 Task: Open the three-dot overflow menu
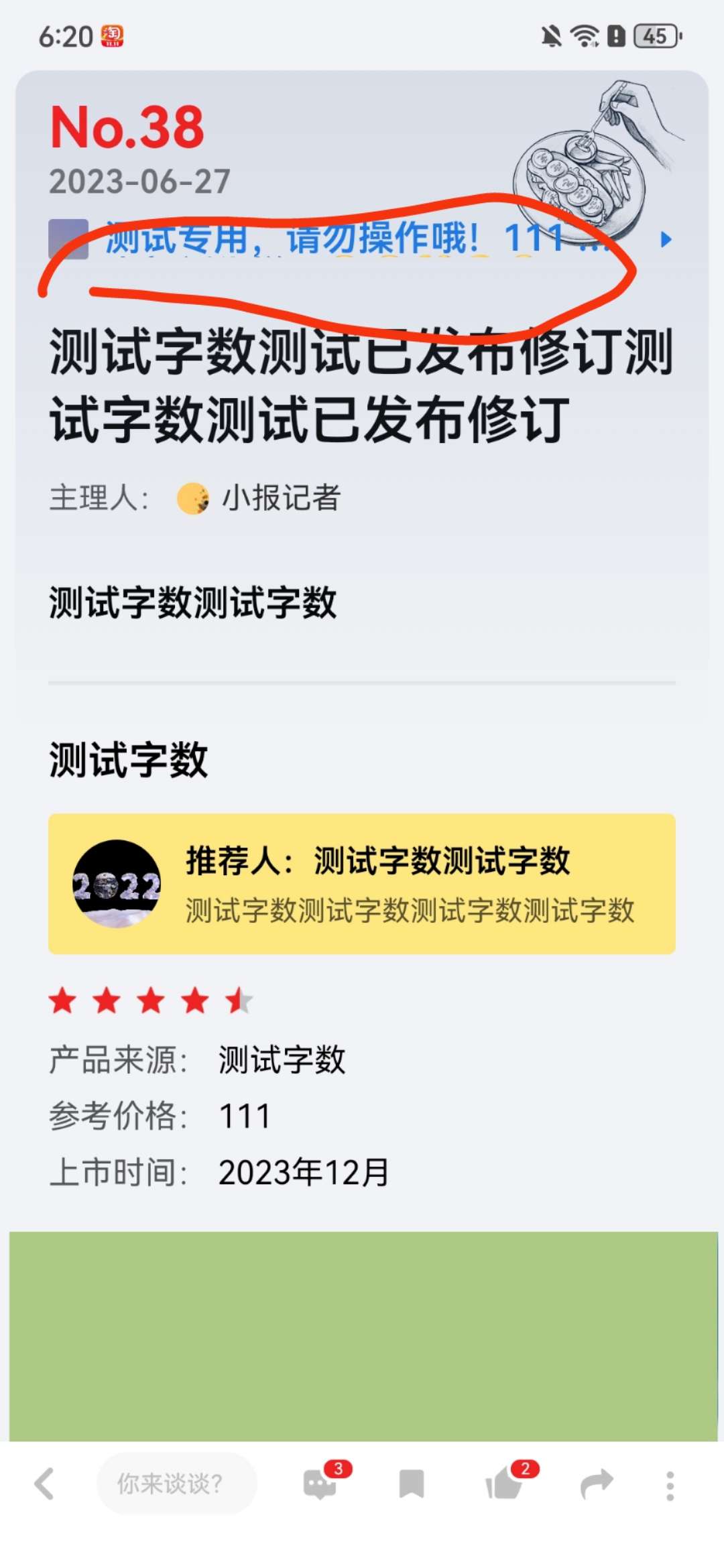click(x=670, y=1485)
